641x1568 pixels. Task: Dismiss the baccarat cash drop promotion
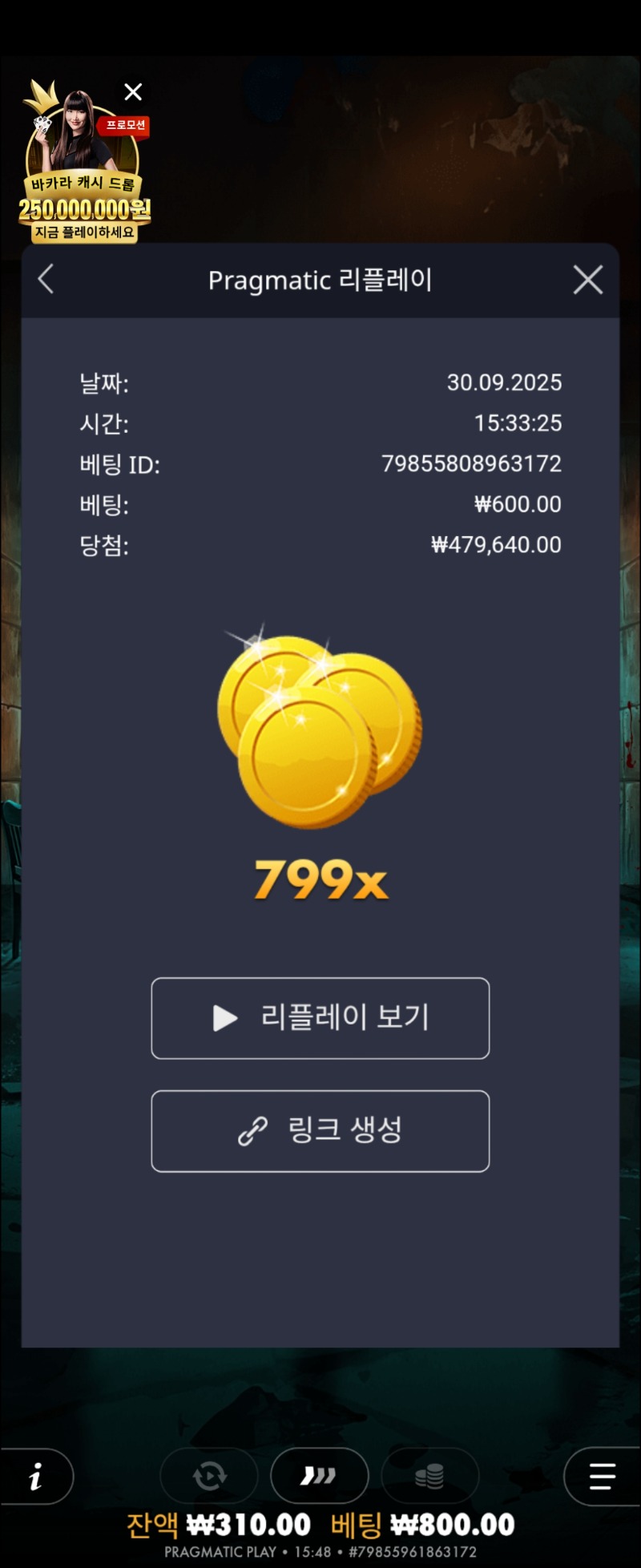(x=133, y=92)
